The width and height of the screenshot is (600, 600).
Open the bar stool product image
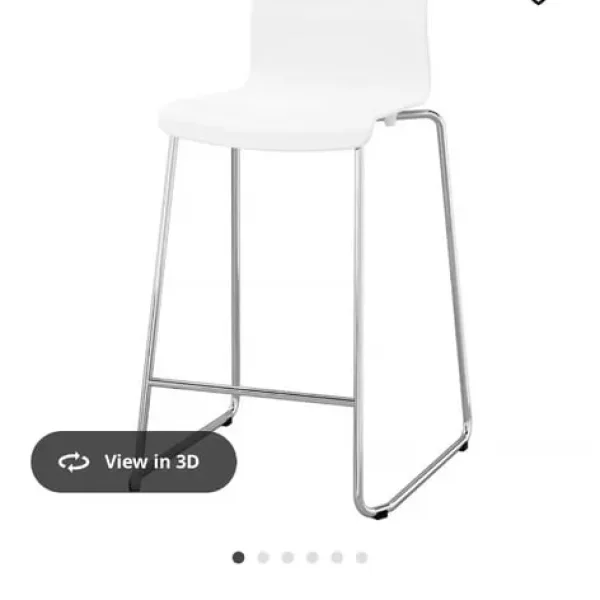point(310,250)
